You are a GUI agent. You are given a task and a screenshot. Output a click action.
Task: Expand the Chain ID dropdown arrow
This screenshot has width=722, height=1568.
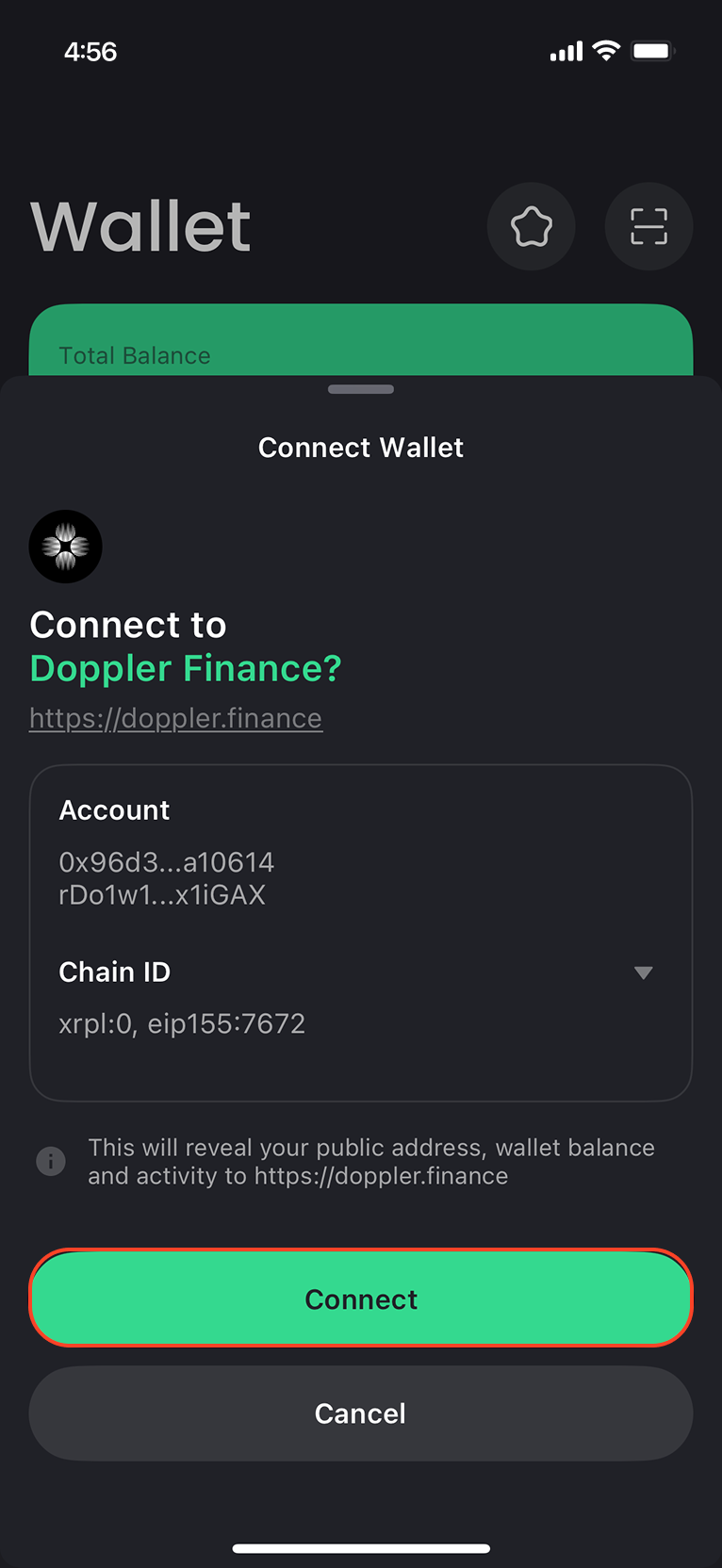tap(643, 972)
